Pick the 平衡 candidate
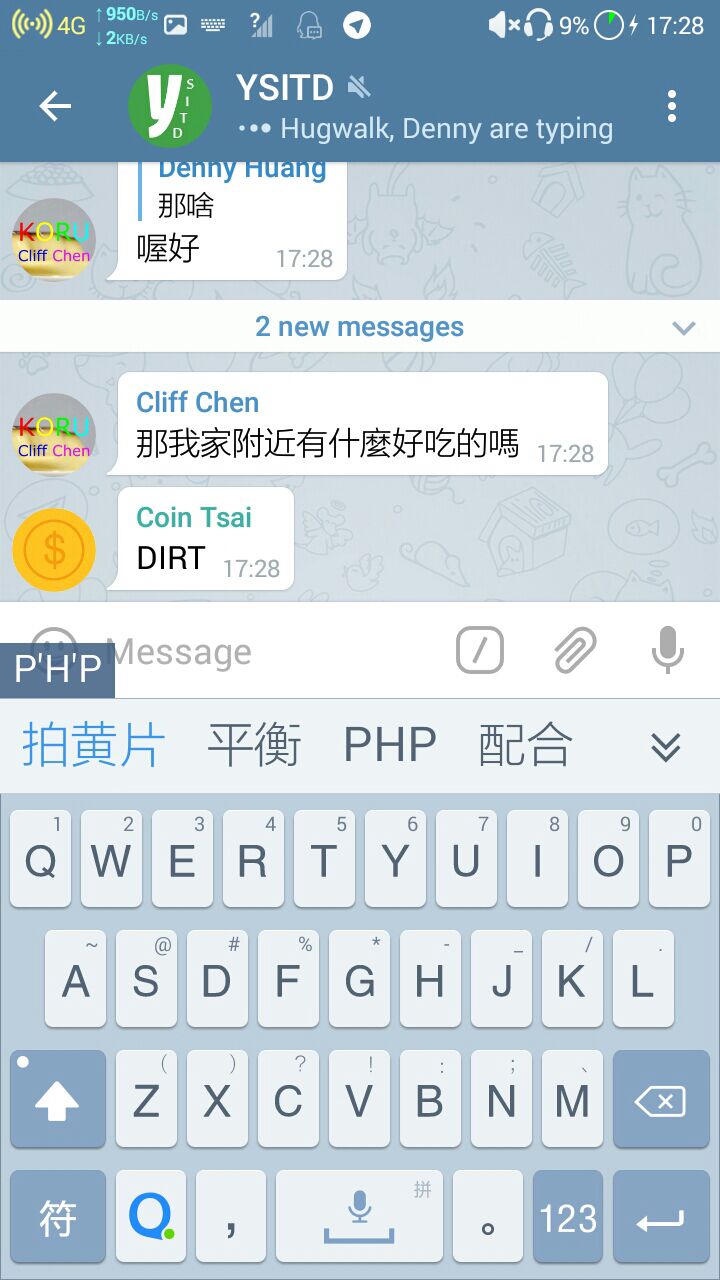 [x=254, y=745]
